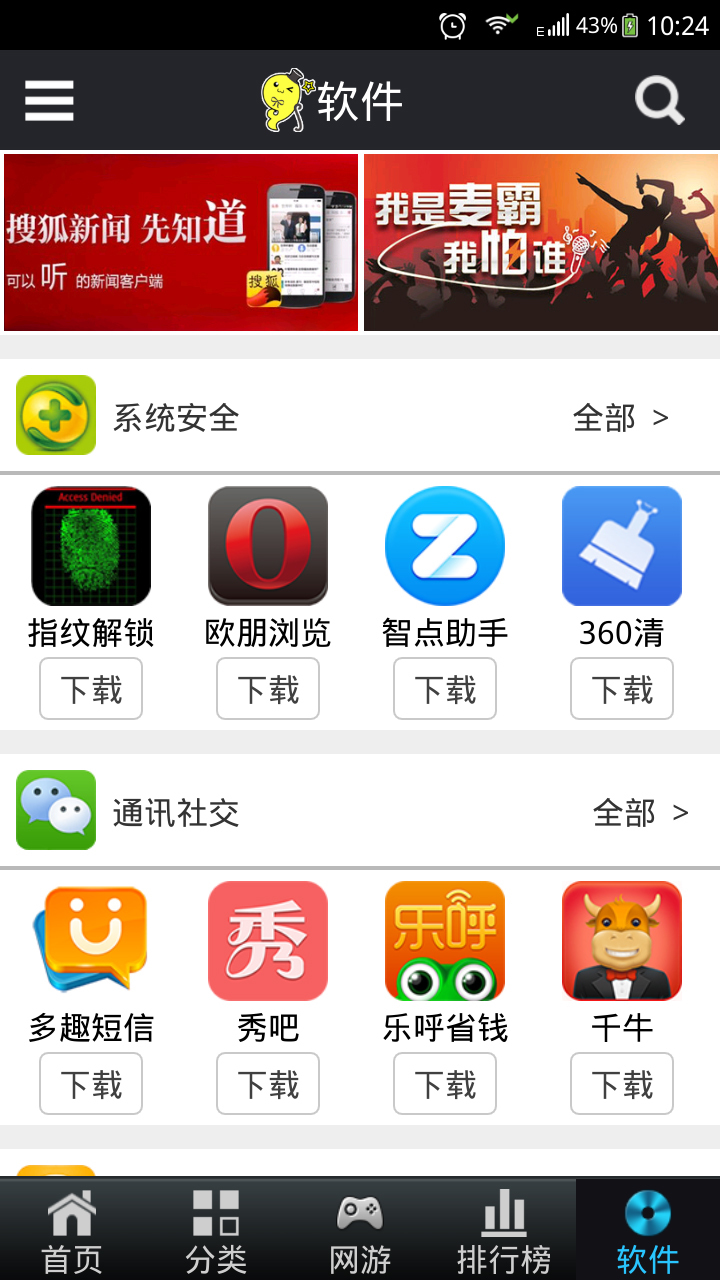The image size is (720, 1280).
Task: Open the 我是麦霸 banner
Action: pos(541,242)
